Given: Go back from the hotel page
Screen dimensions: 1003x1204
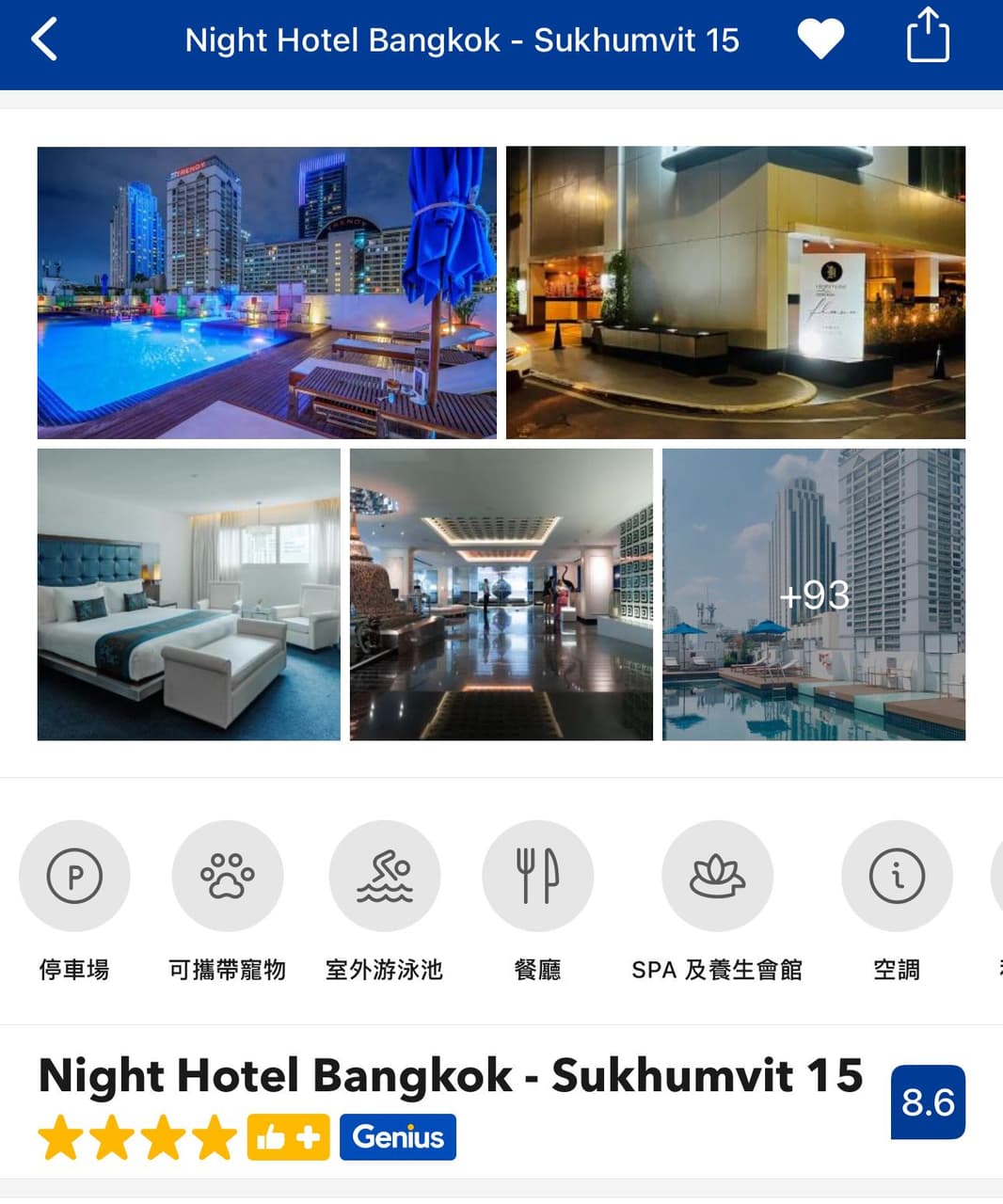Looking at the screenshot, I should [44, 40].
